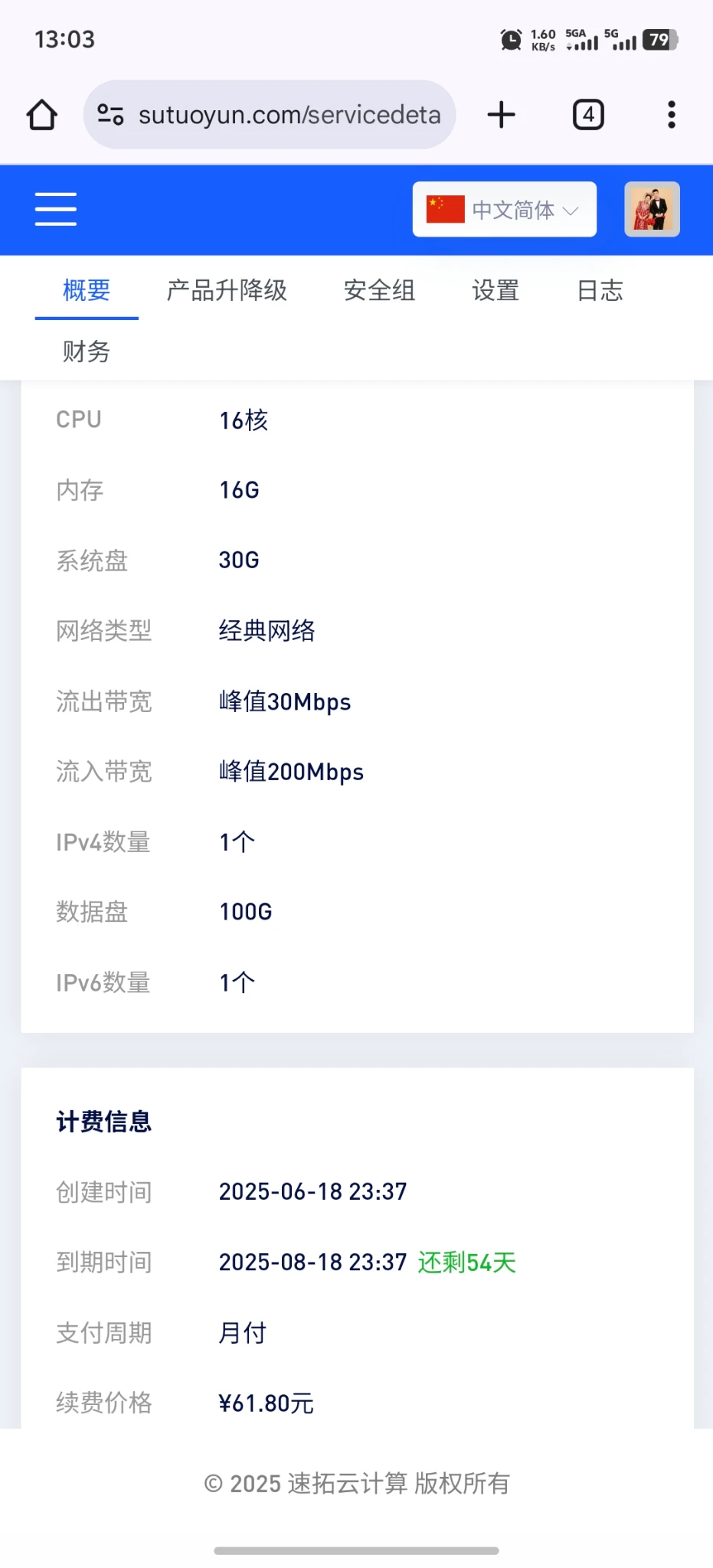Go to the browser home page

coord(42,115)
